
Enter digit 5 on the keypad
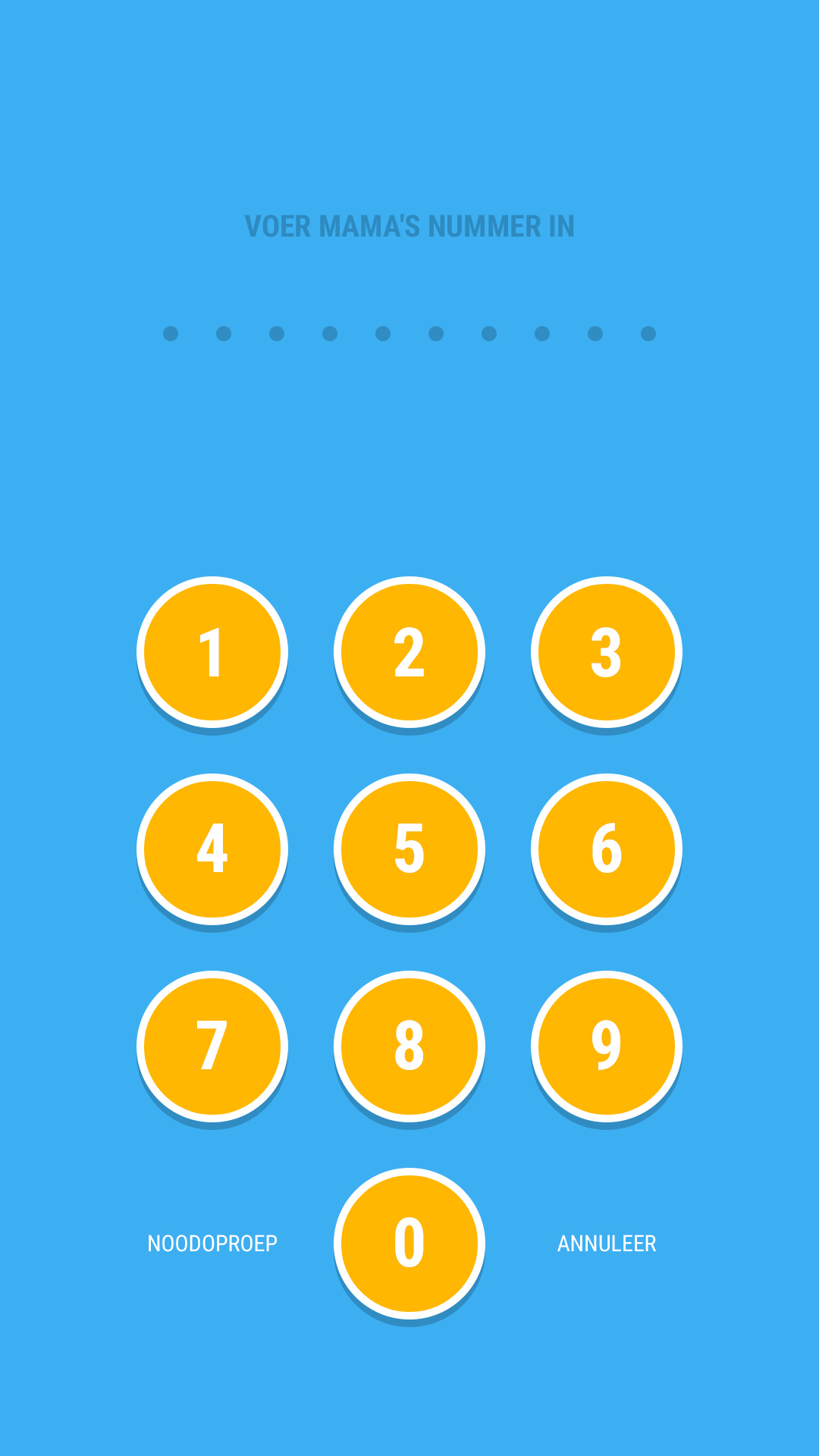(x=409, y=849)
